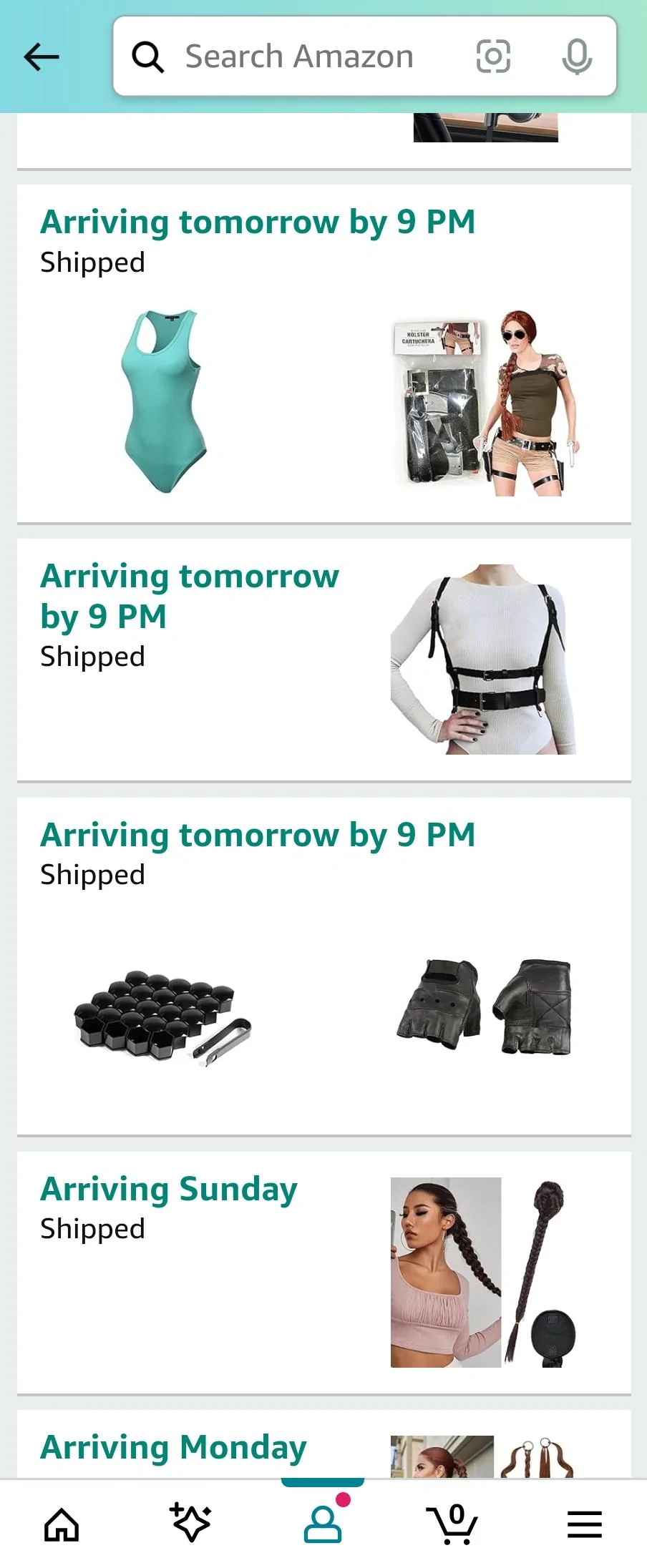Open the order with black body harness

click(482, 659)
